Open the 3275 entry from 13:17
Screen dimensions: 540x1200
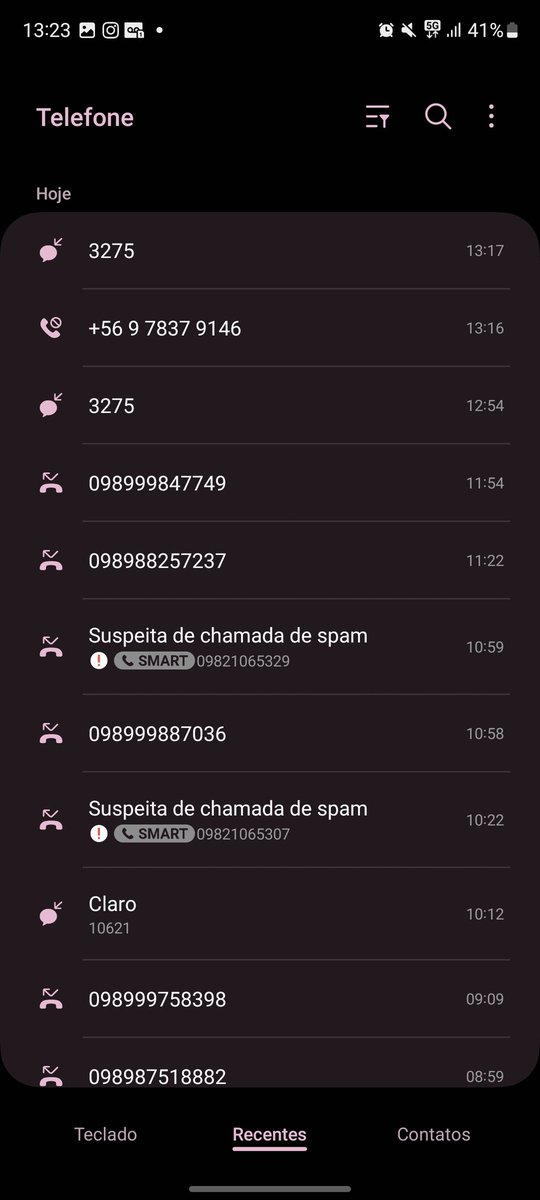click(270, 251)
